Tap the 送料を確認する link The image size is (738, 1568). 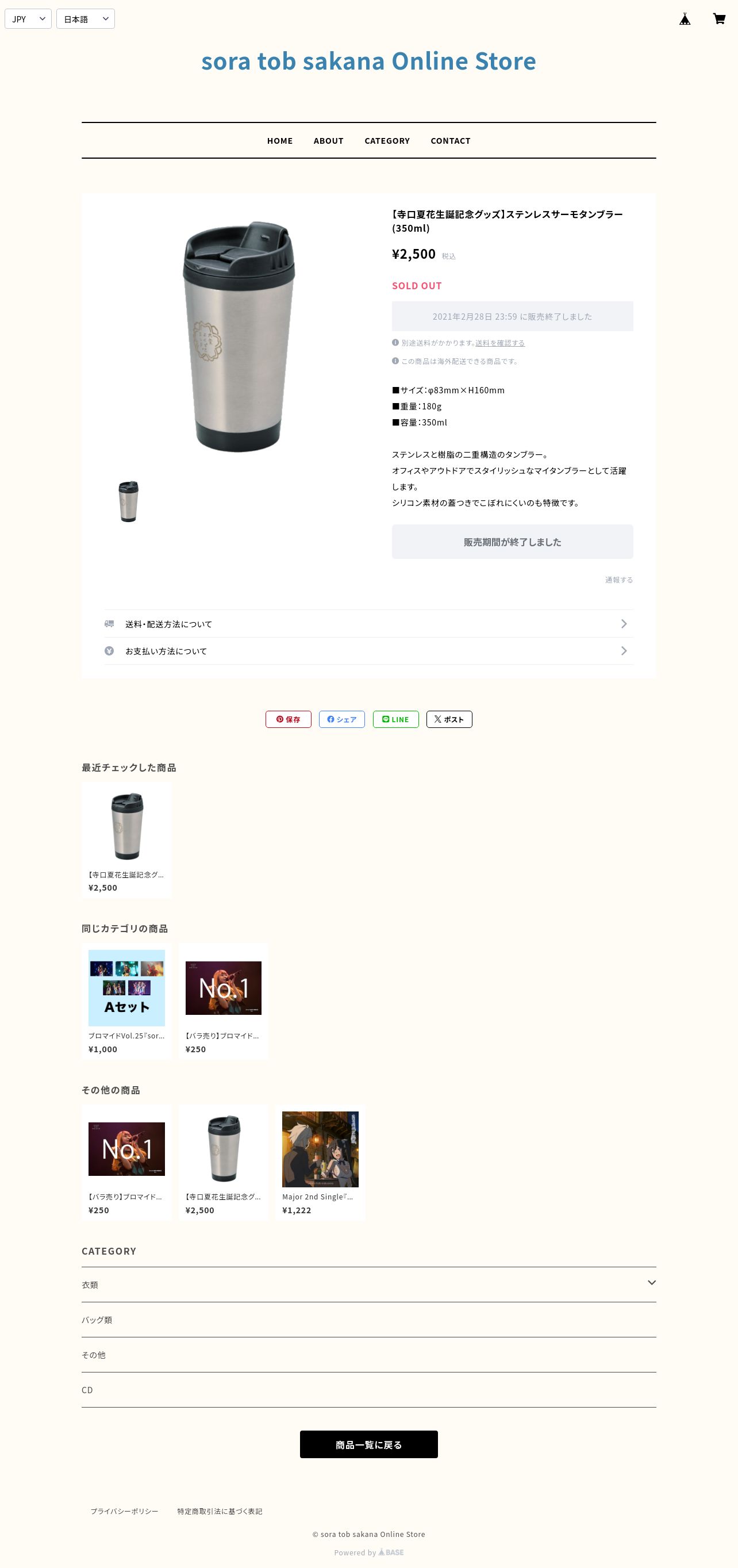pyautogui.click(x=500, y=343)
